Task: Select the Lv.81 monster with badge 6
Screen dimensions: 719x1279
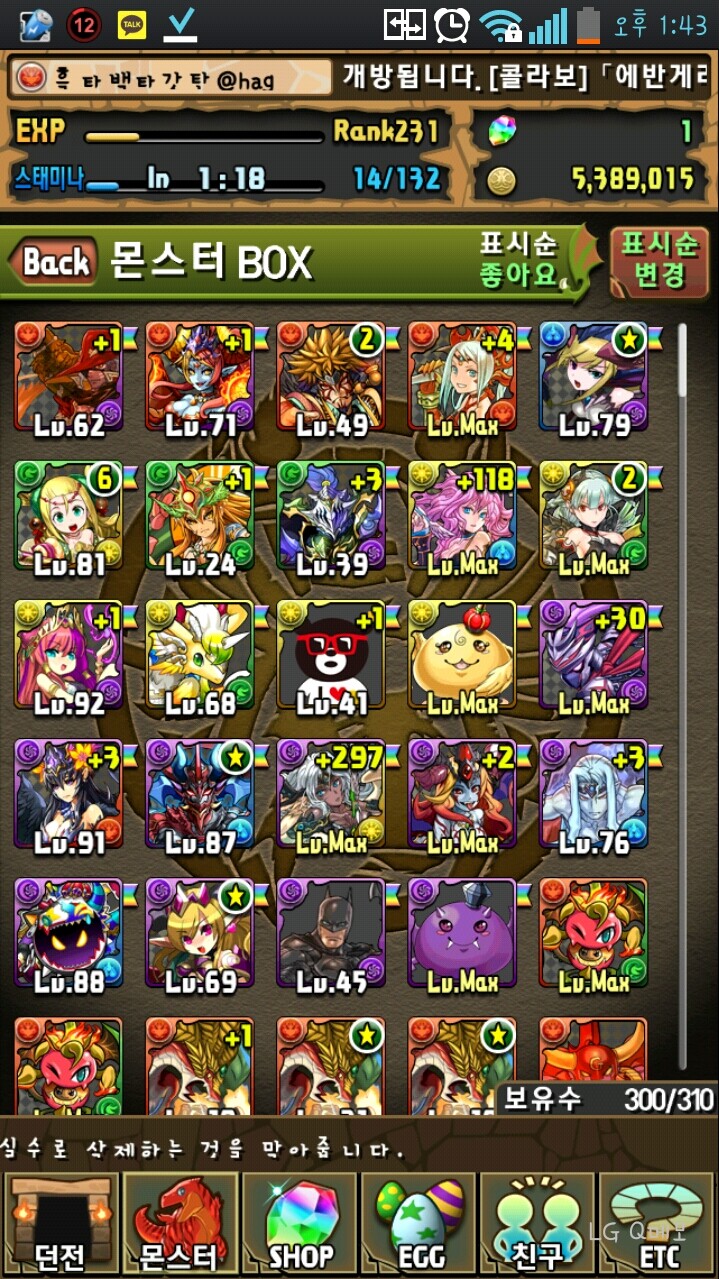Action: [x=68, y=518]
